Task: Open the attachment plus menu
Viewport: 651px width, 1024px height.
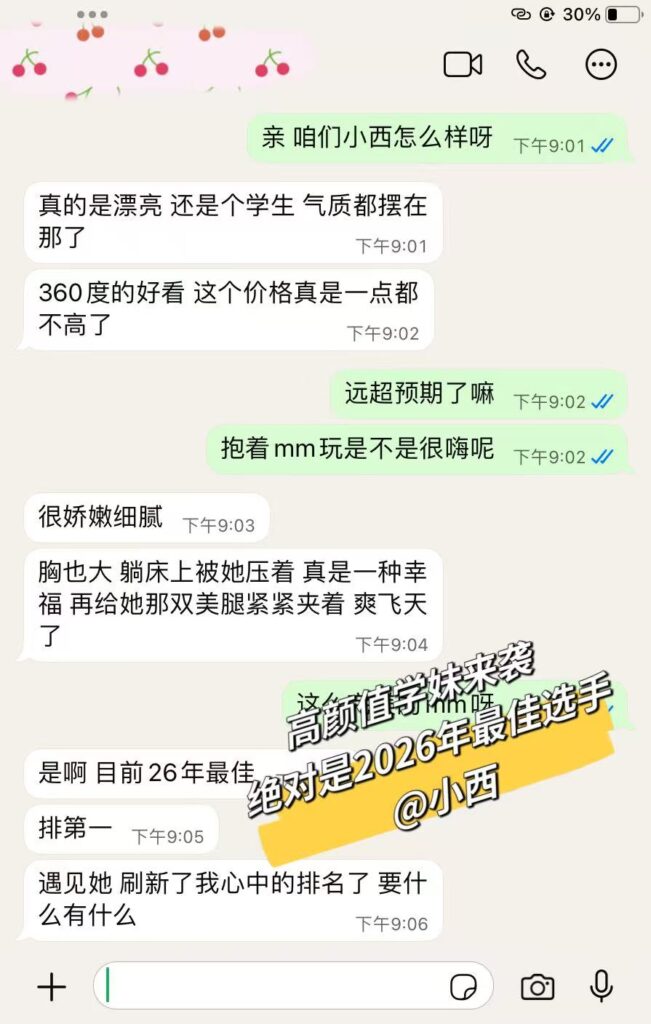Action: coord(51,987)
